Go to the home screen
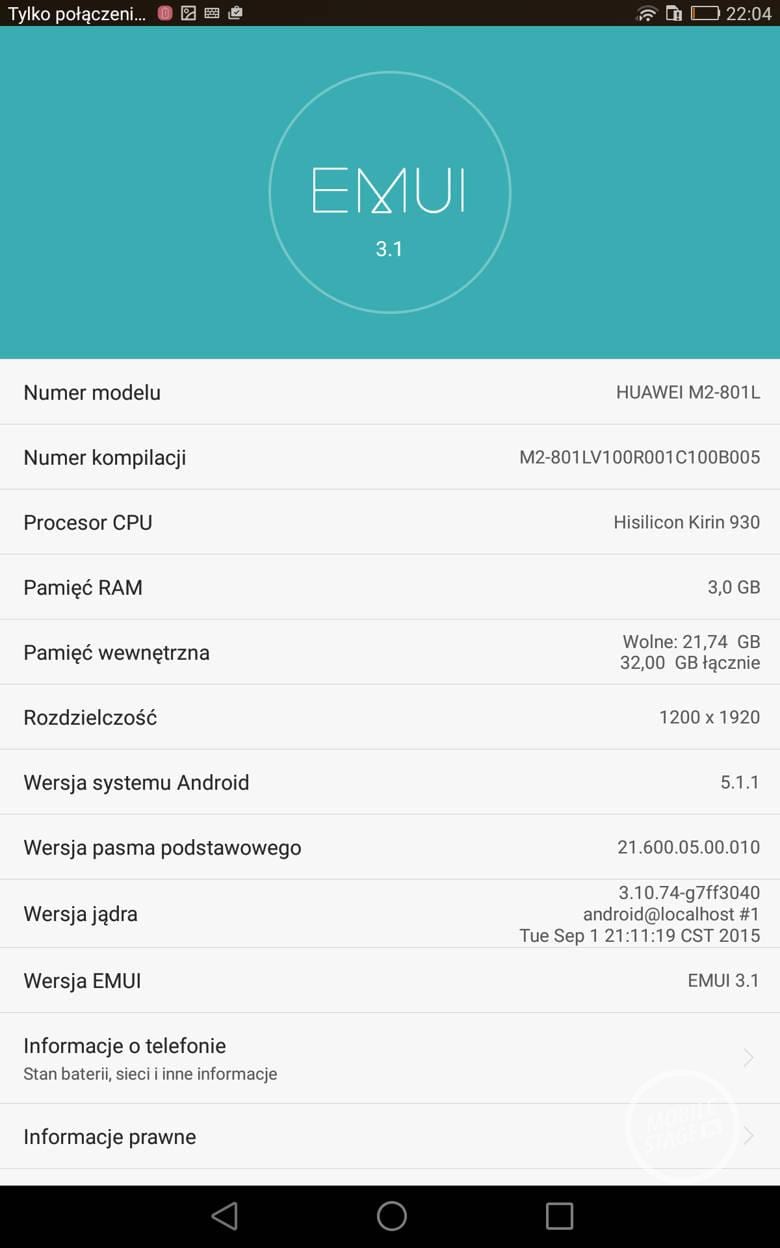The image size is (780, 1248). coord(391,1216)
